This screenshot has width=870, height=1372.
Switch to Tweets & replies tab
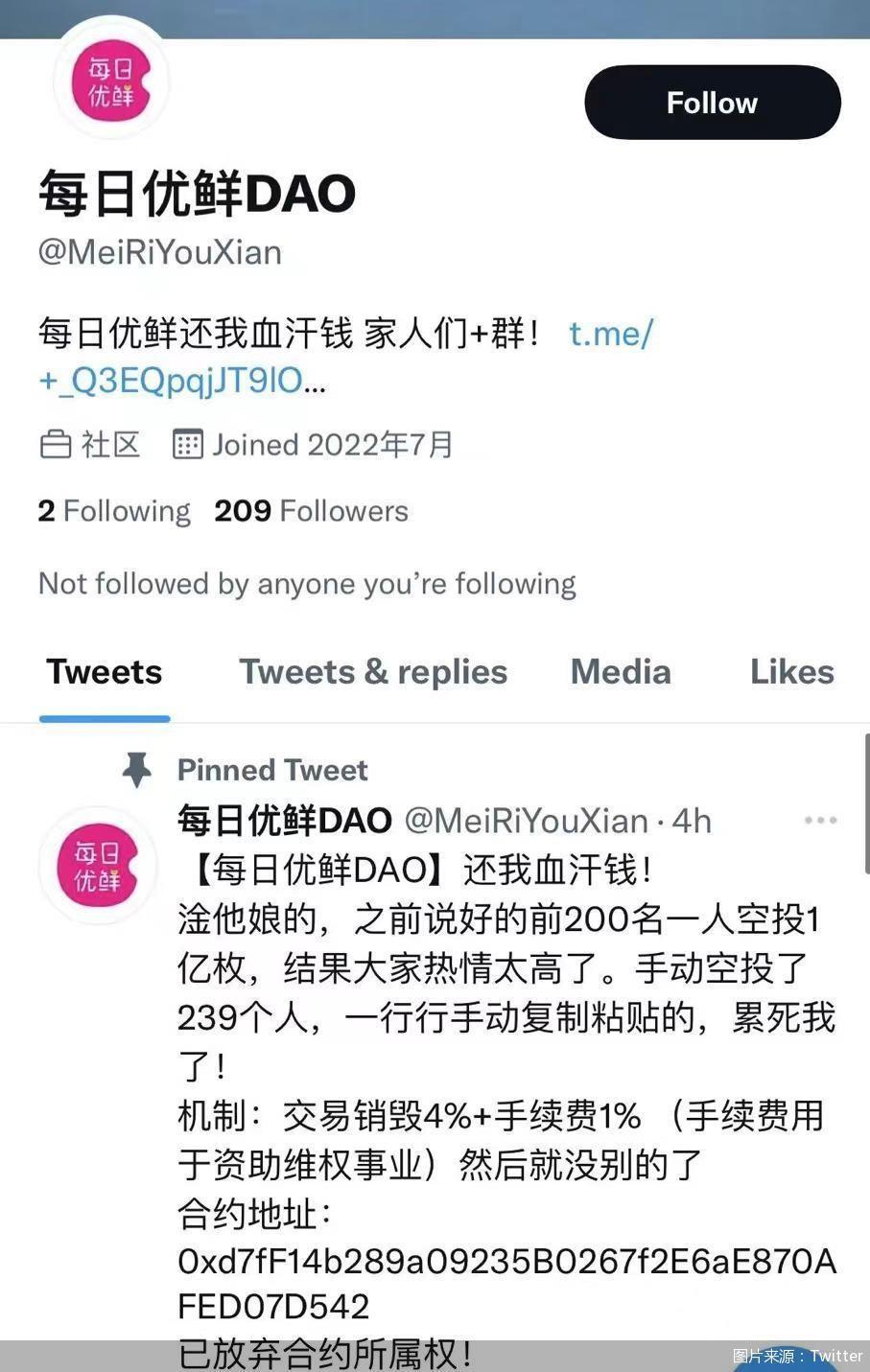pyautogui.click(x=373, y=672)
